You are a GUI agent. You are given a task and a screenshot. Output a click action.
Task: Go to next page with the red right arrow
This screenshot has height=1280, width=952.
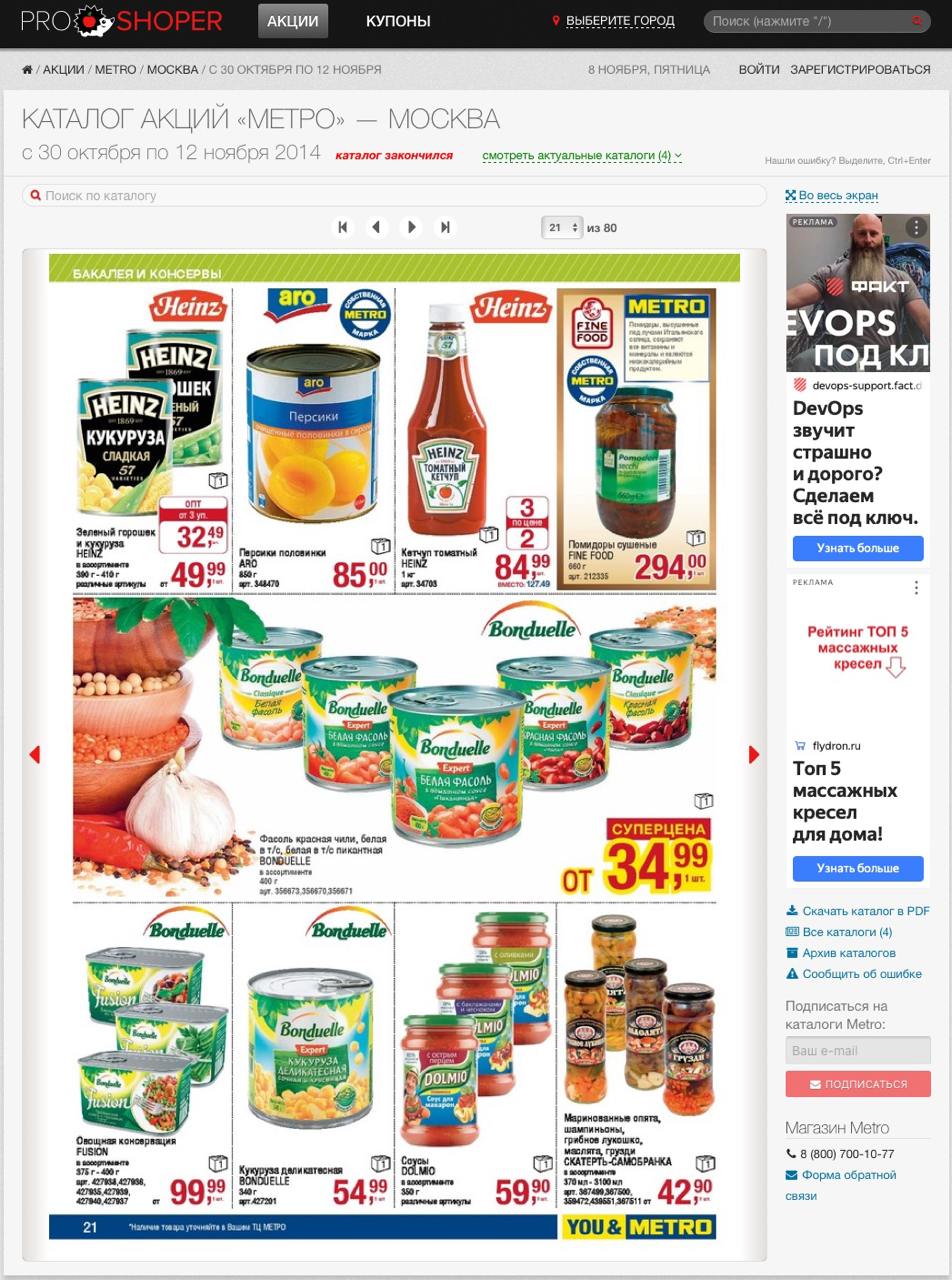pyautogui.click(x=754, y=755)
